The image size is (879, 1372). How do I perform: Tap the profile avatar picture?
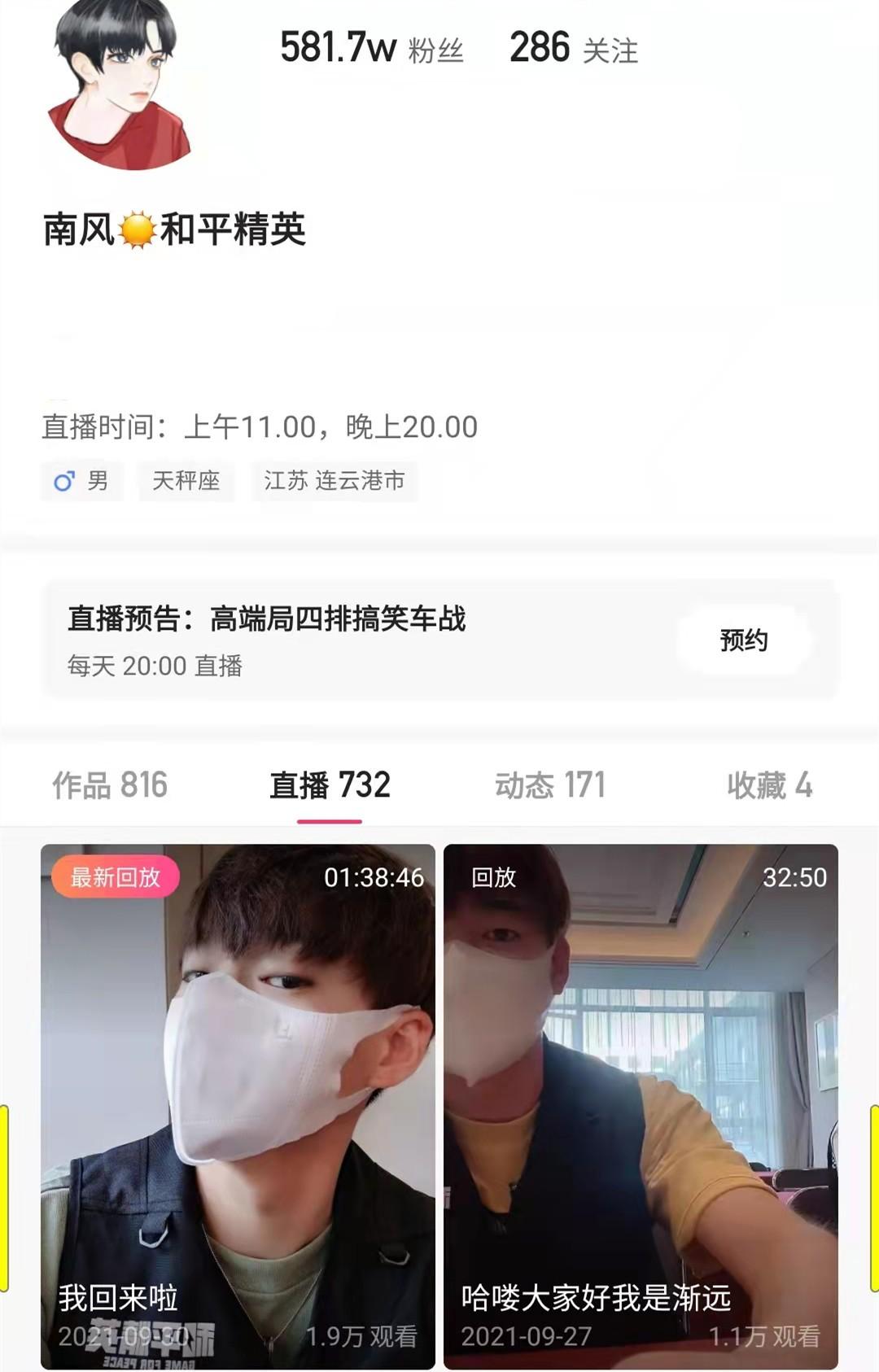click(122, 81)
